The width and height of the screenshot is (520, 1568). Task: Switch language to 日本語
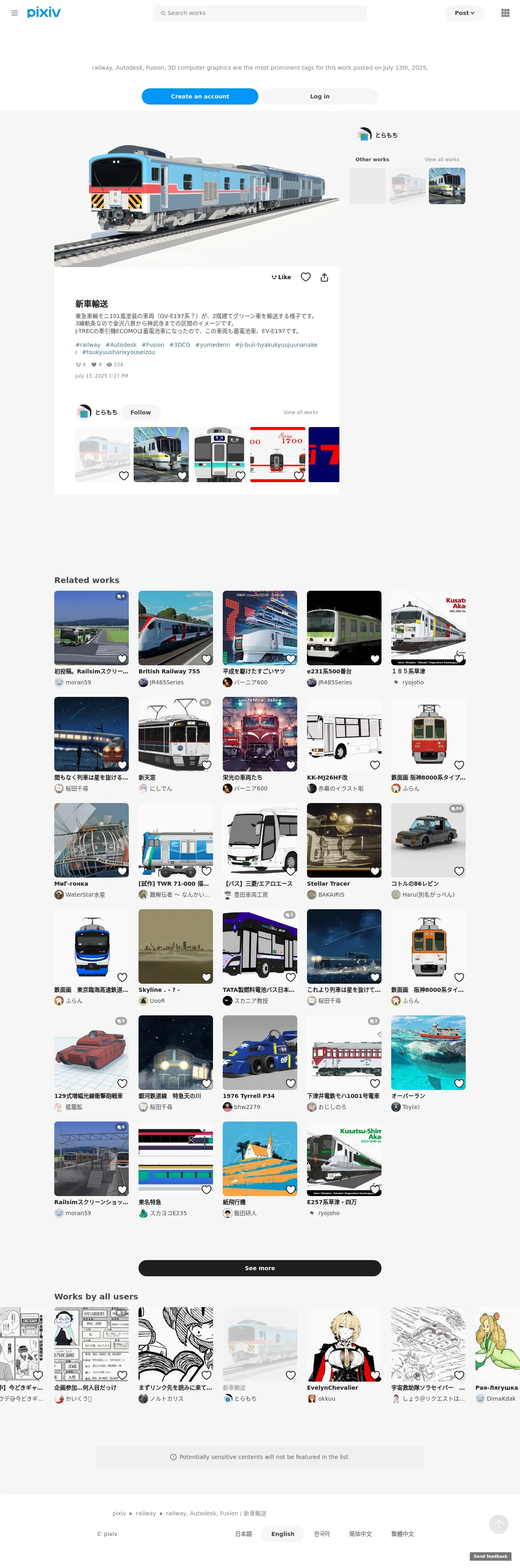[243, 1534]
